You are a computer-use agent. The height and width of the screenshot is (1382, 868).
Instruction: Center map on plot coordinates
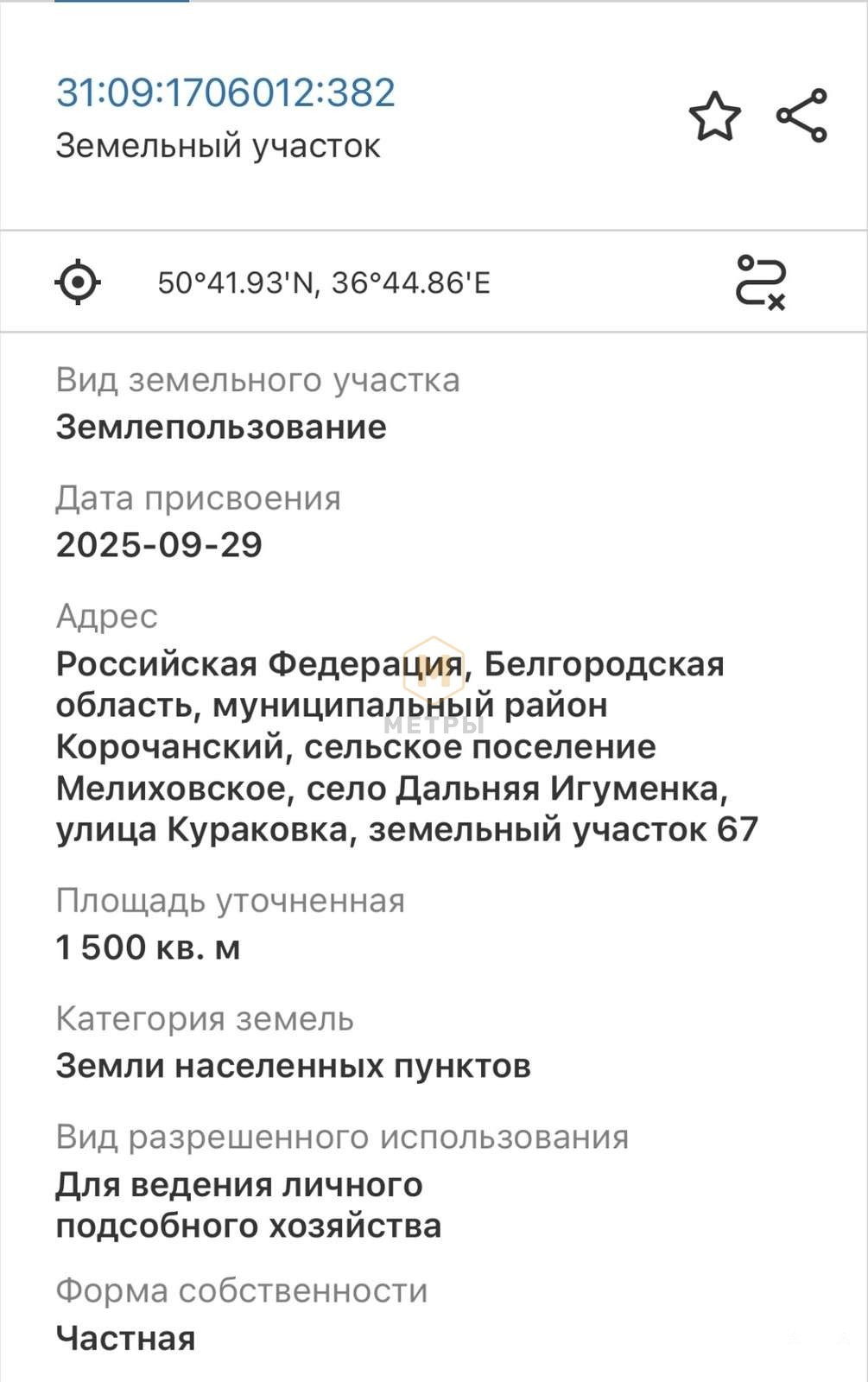point(78,282)
